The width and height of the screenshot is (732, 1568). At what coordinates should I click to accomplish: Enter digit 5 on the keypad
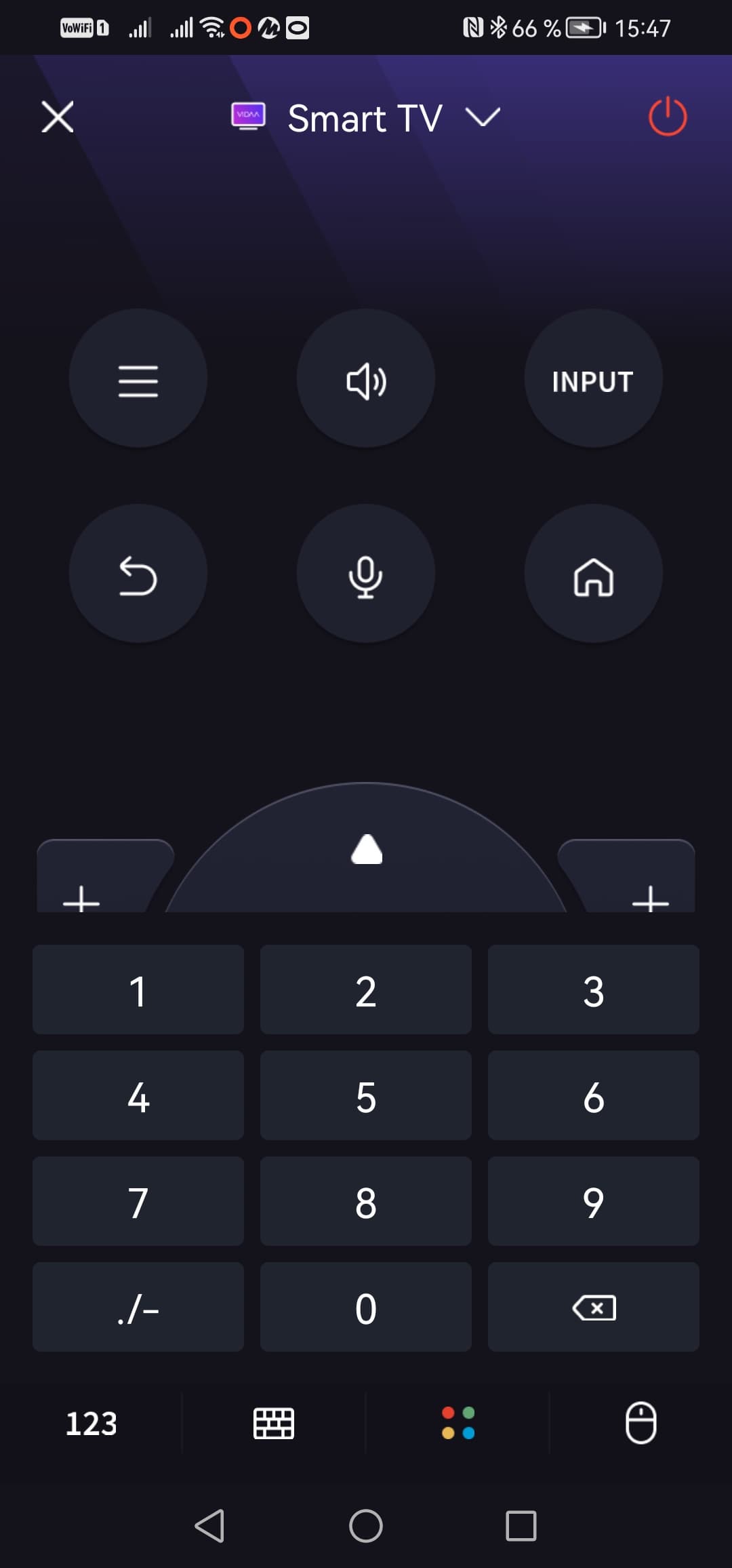[366, 1096]
